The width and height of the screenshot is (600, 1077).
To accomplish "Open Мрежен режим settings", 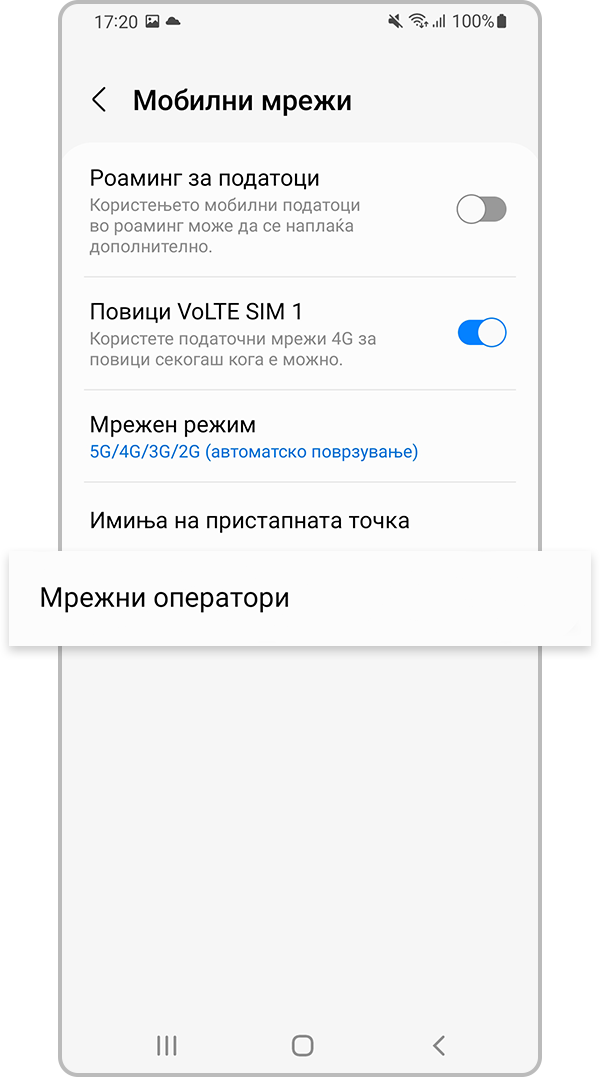I will (x=254, y=437).
